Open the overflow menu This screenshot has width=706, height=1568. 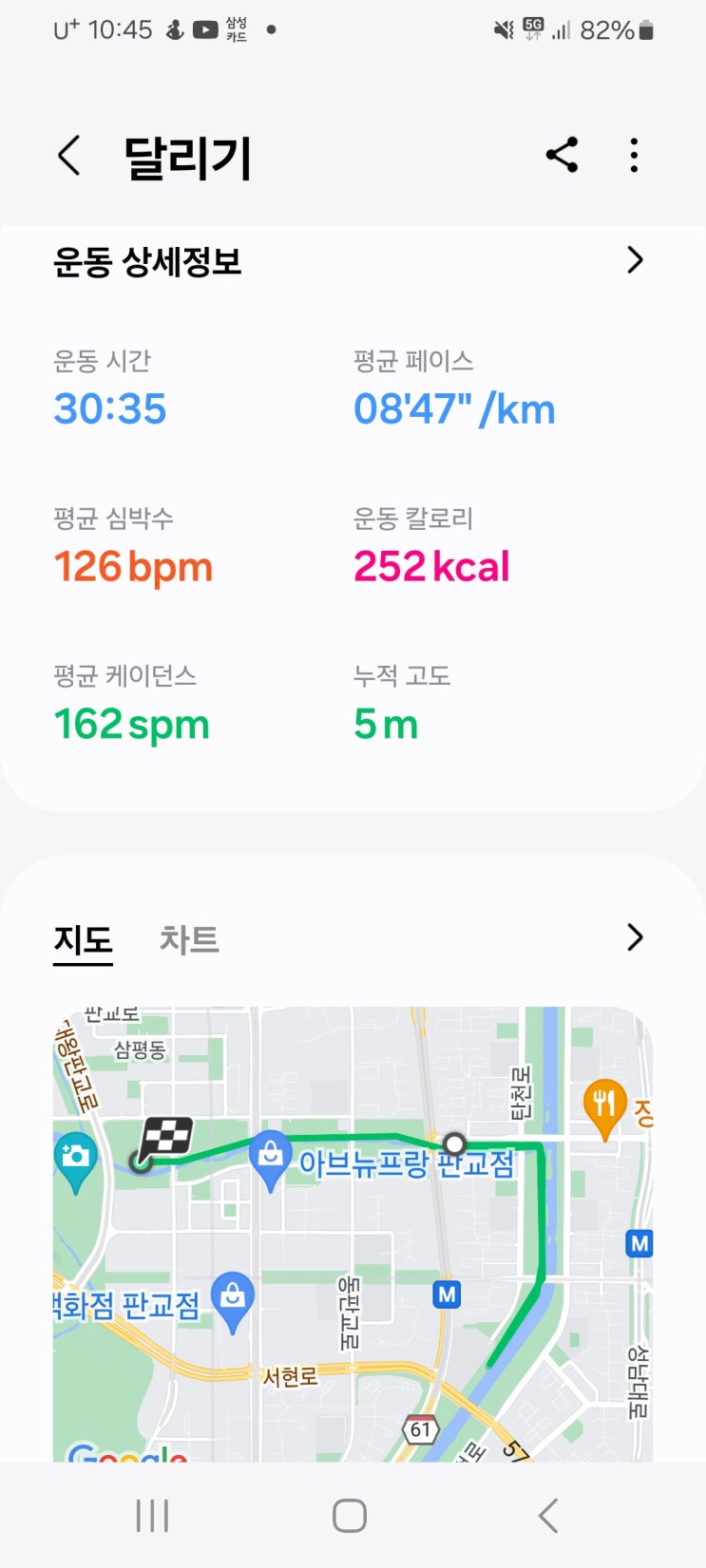pos(634,156)
